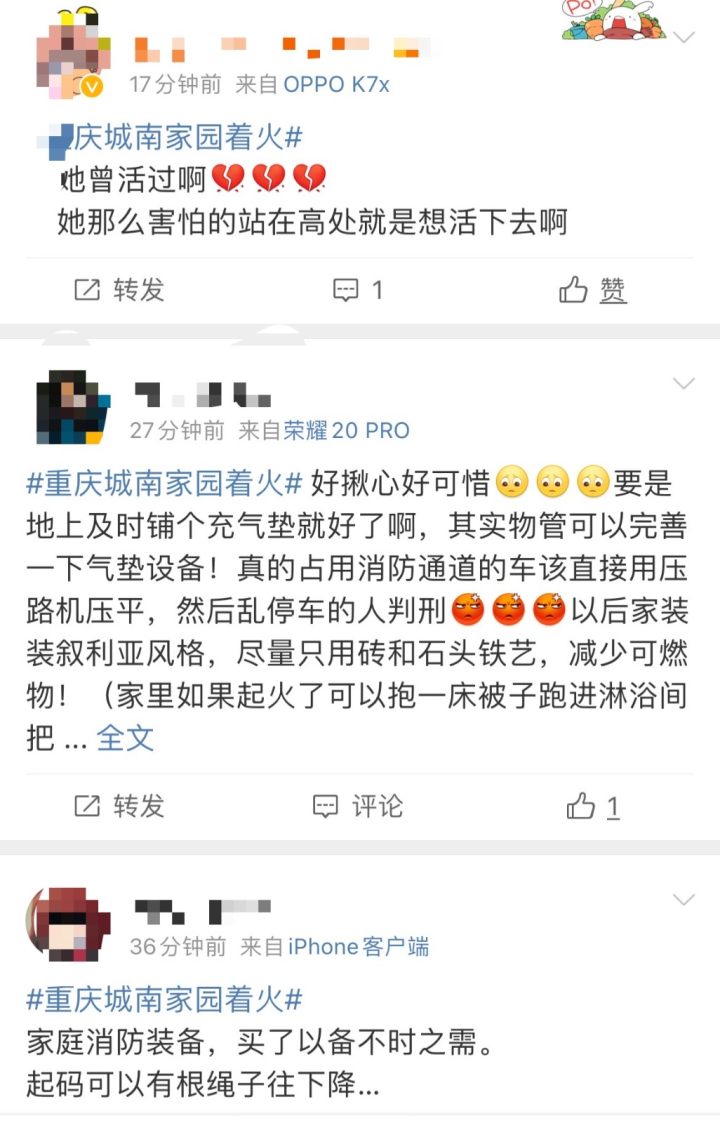Open options chevron on the iPhone客户端 post

(x=685, y=900)
